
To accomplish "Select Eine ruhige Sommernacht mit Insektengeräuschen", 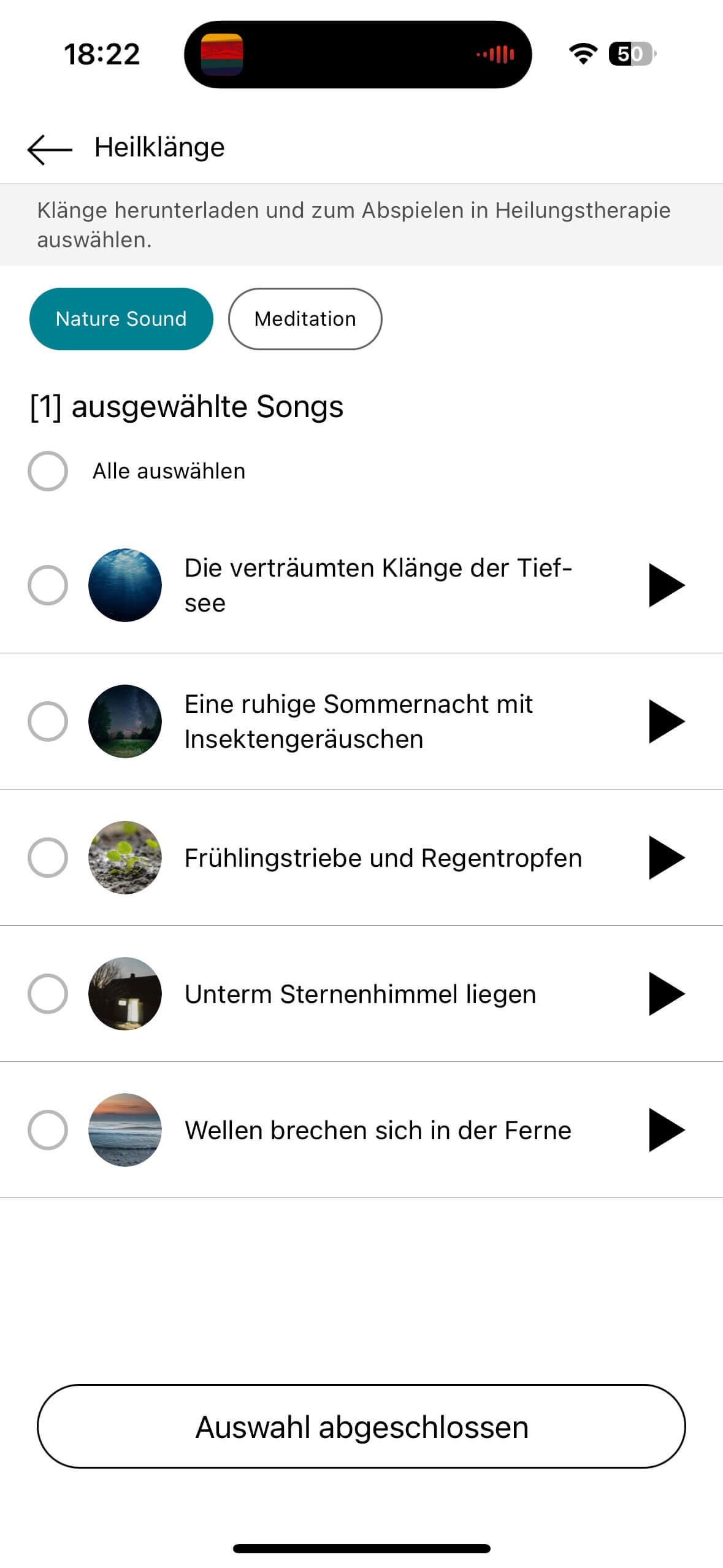I will click(x=48, y=721).
